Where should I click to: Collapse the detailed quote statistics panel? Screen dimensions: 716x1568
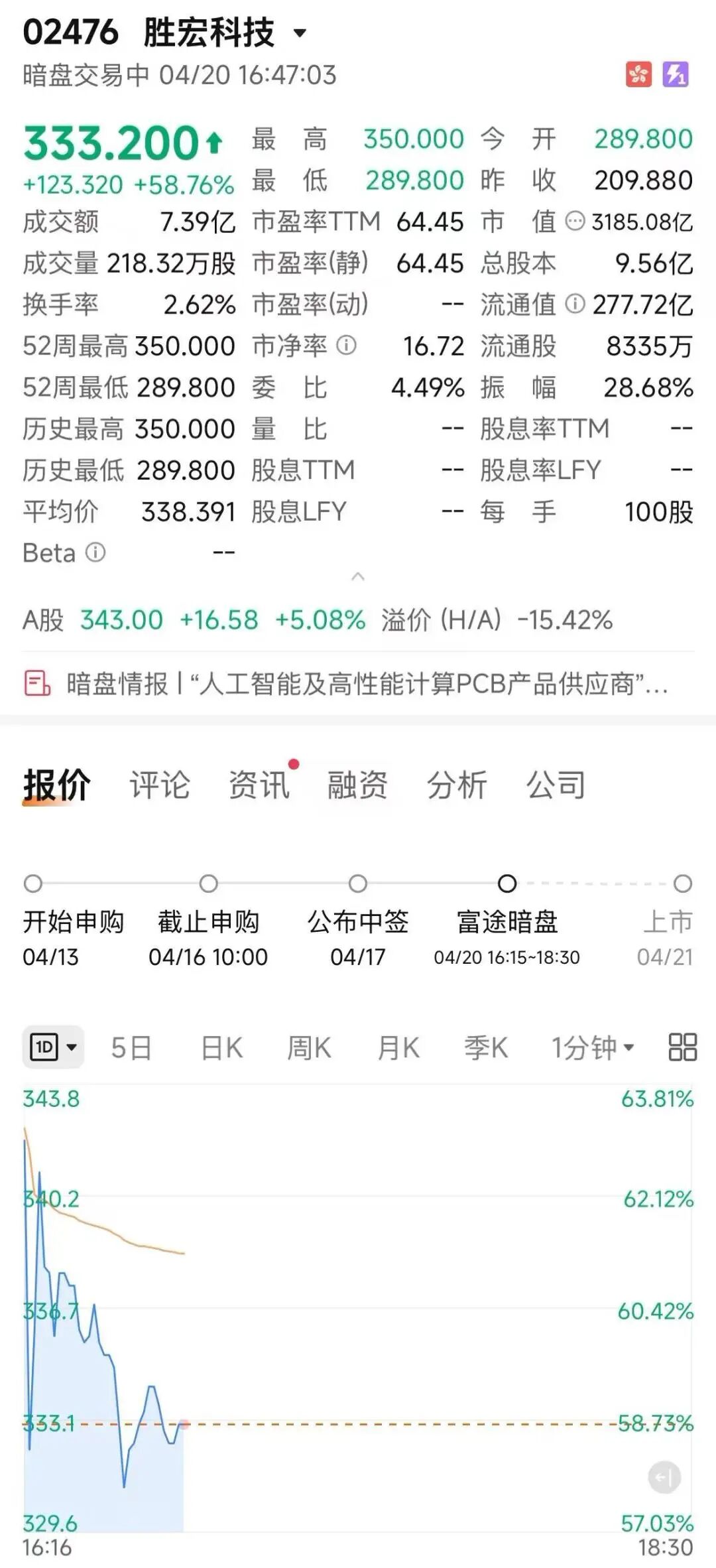[358, 576]
